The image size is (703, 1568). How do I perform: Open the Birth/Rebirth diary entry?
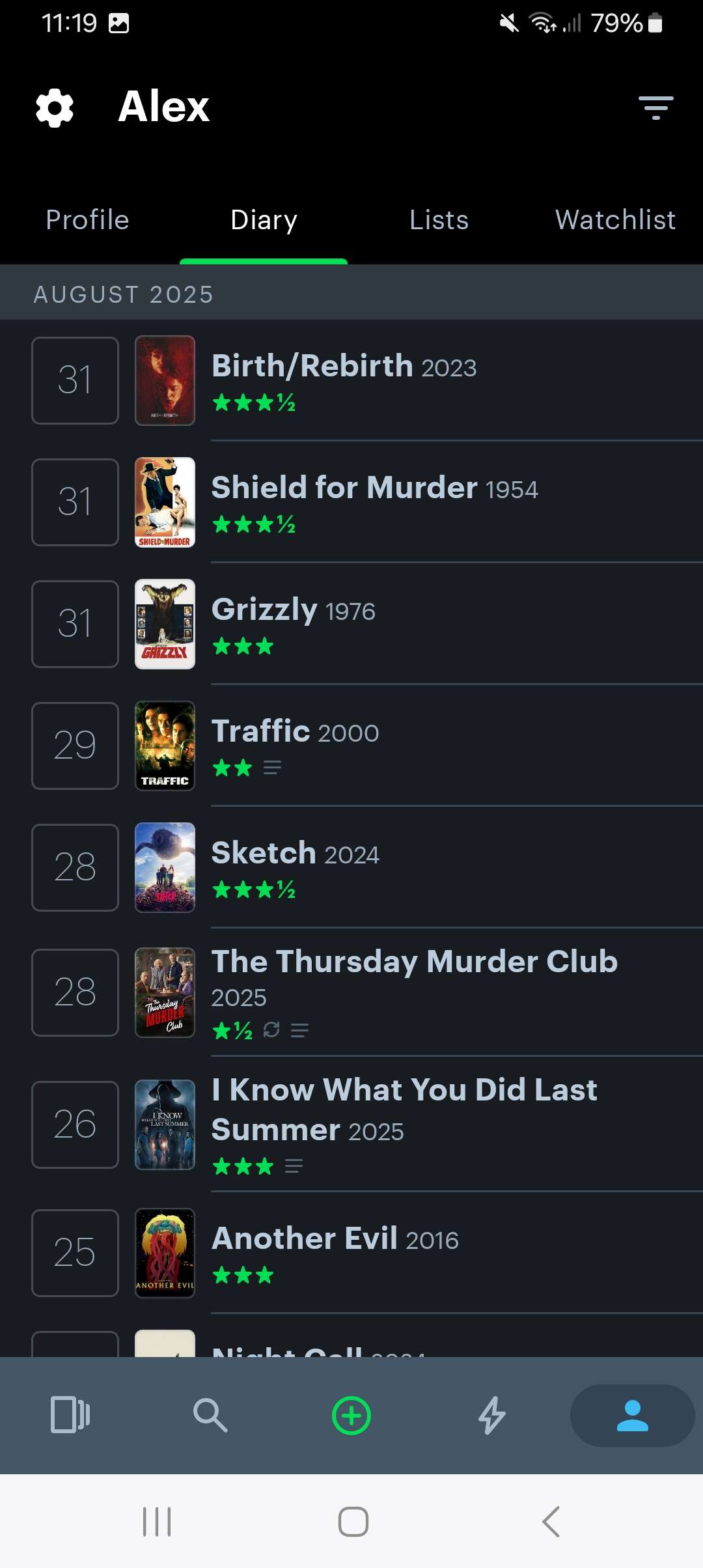point(344,367)
